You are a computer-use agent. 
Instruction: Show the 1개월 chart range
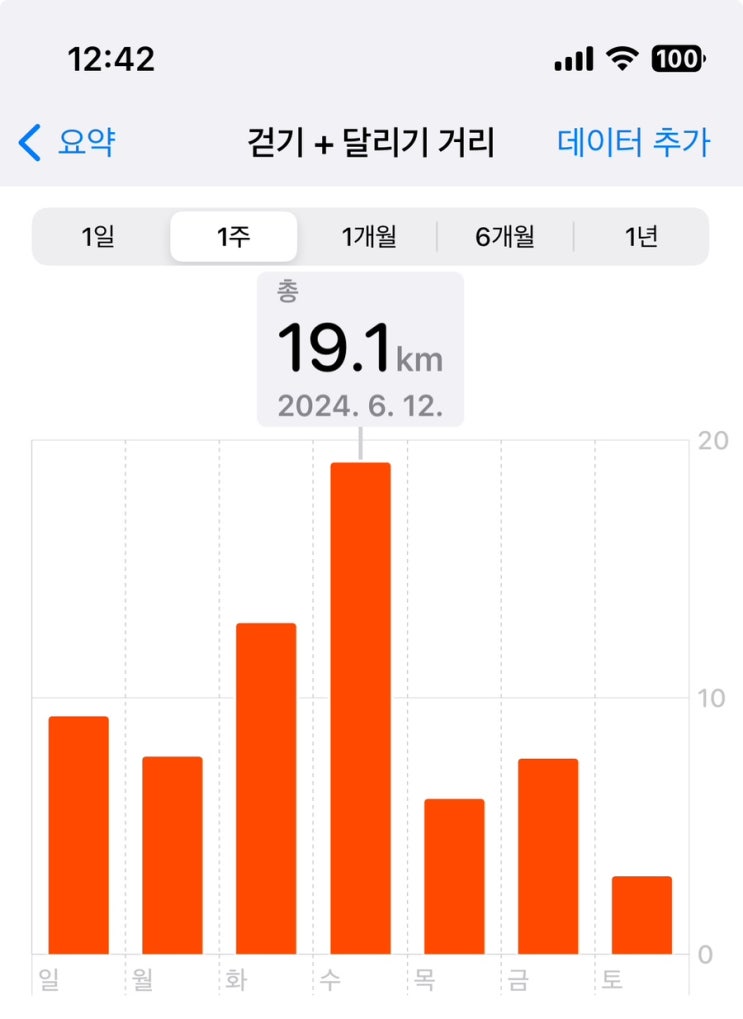[369, 237]
